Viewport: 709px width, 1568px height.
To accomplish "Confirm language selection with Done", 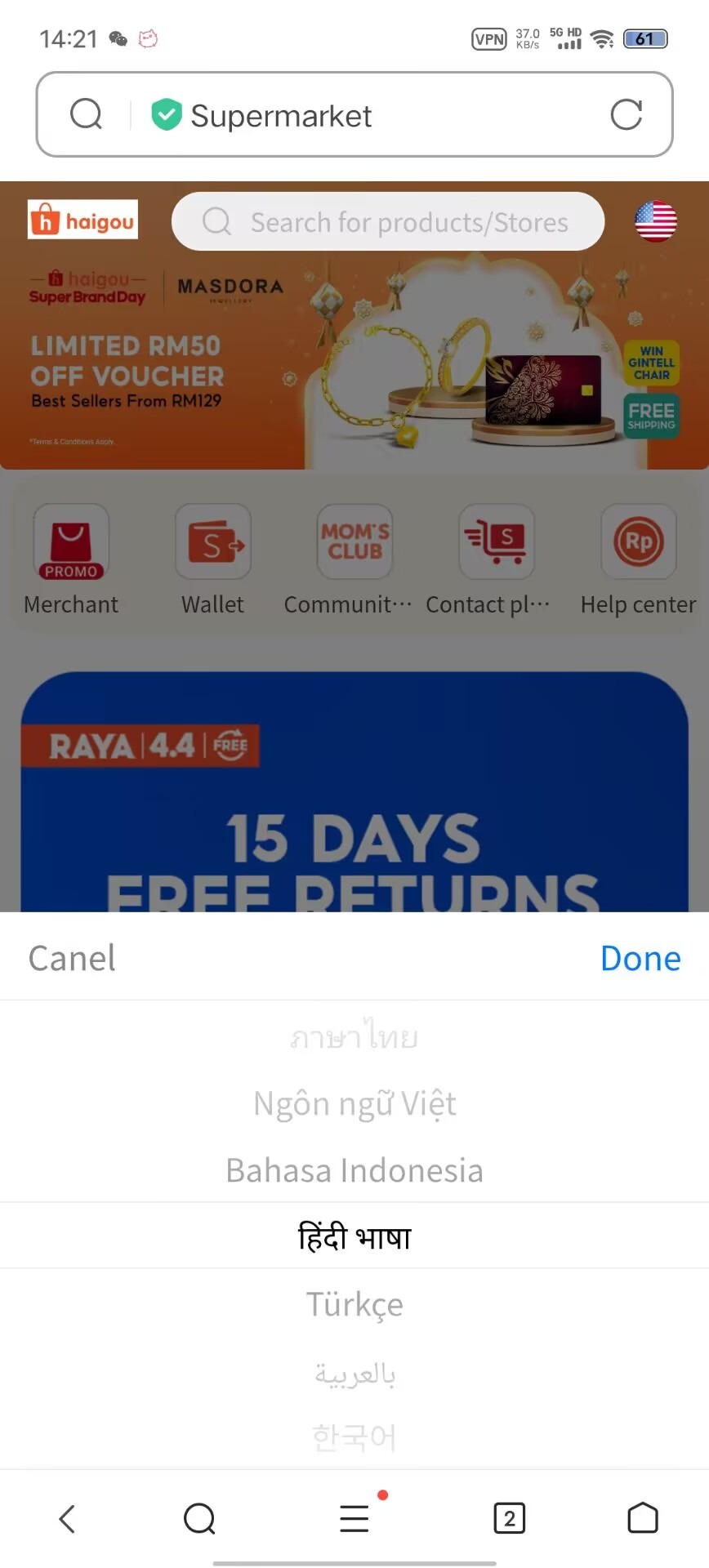I will (640, 959).
